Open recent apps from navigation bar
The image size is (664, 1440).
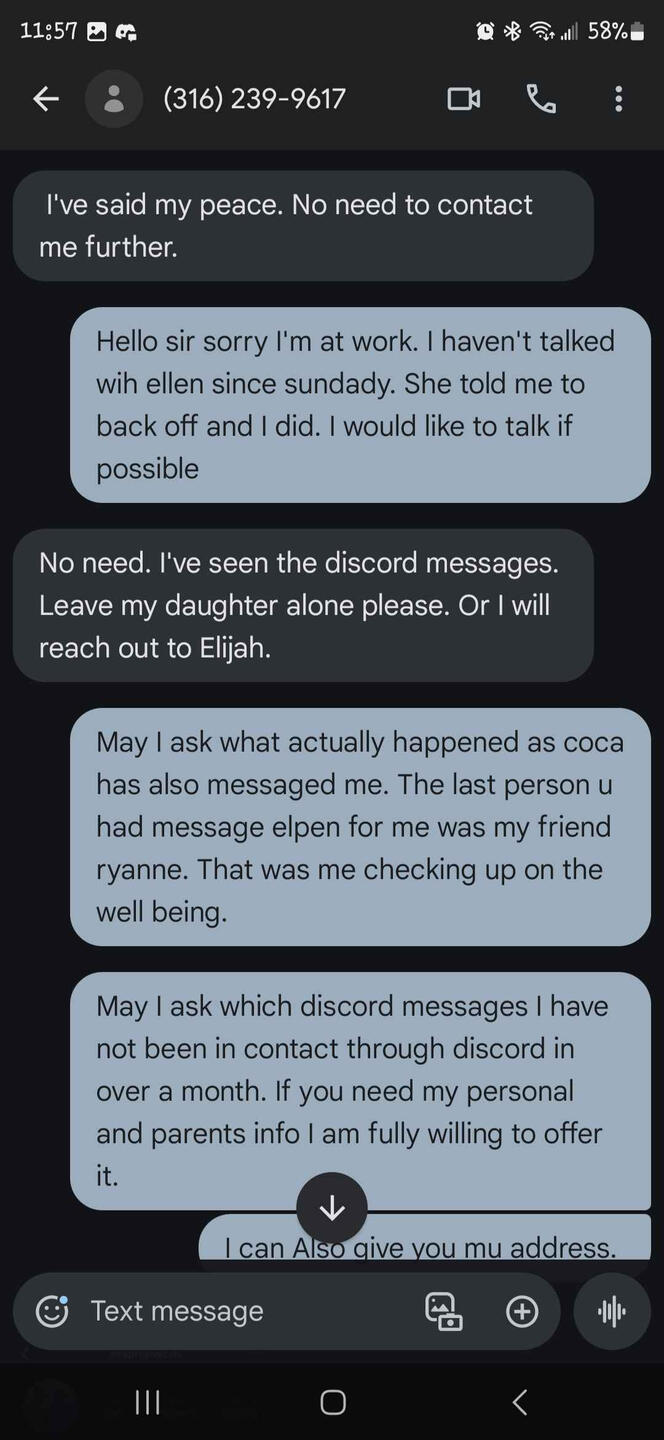pyautogui.click(x=148, y=1402)
